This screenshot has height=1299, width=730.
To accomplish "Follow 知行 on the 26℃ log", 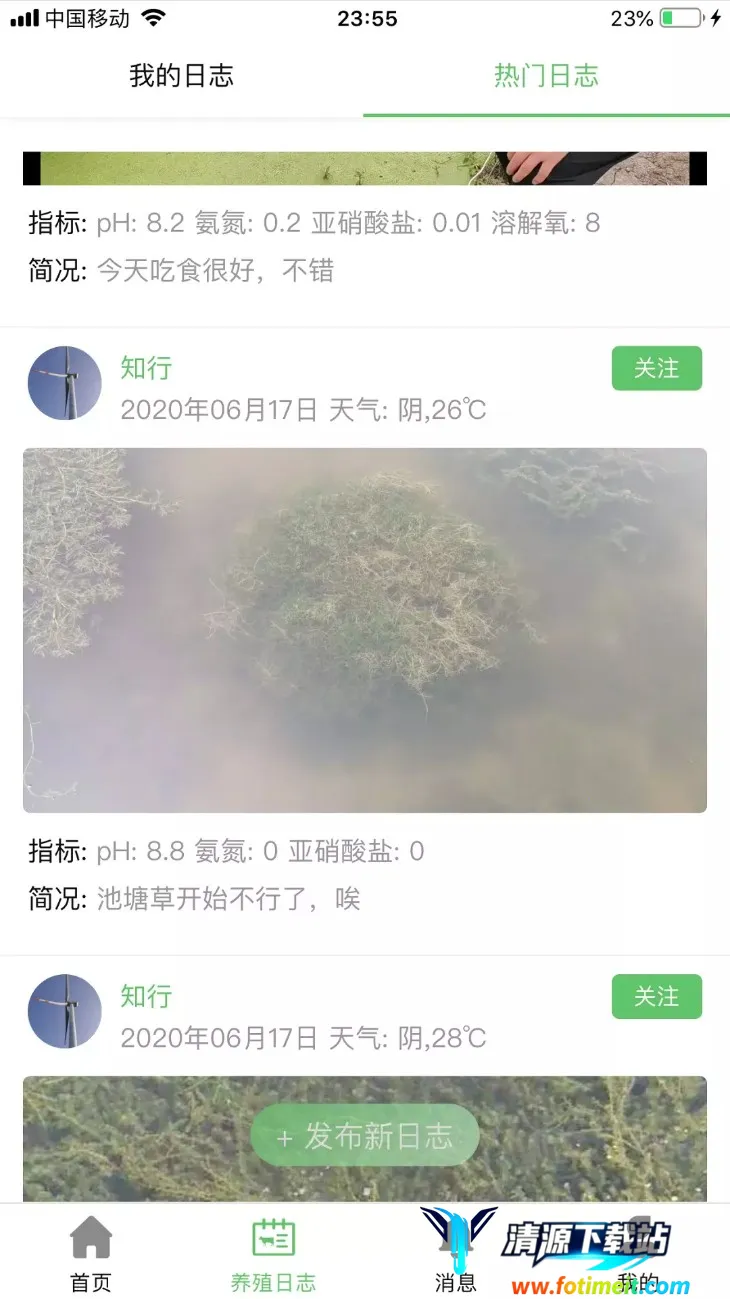I will [656, 368].
